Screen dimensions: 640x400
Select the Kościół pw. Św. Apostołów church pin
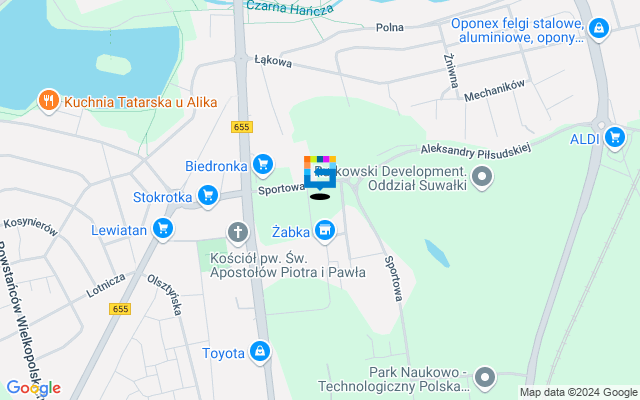[238, 233]
